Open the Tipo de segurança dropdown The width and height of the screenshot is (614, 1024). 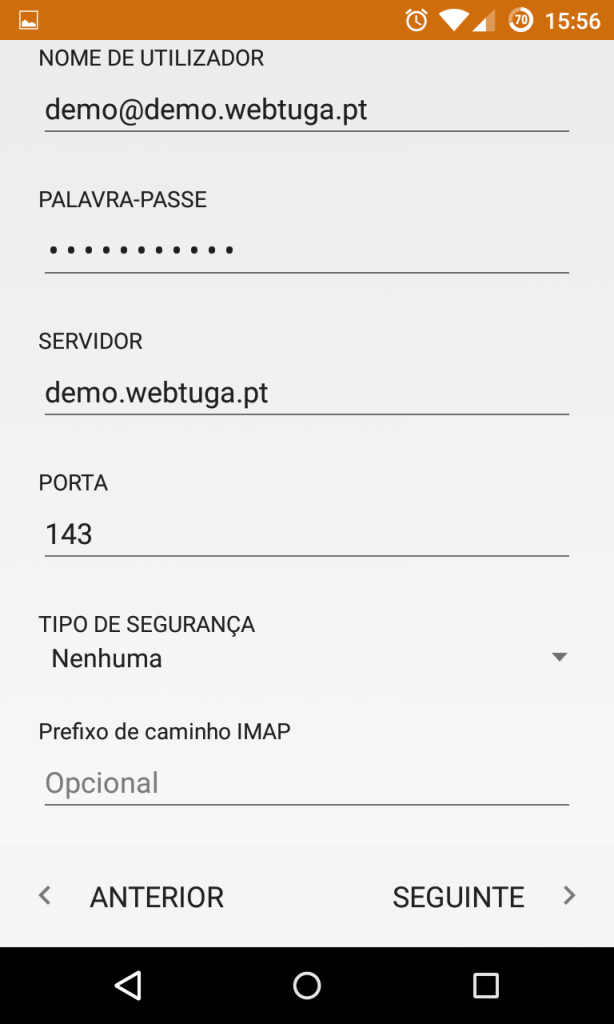[305, 658]
